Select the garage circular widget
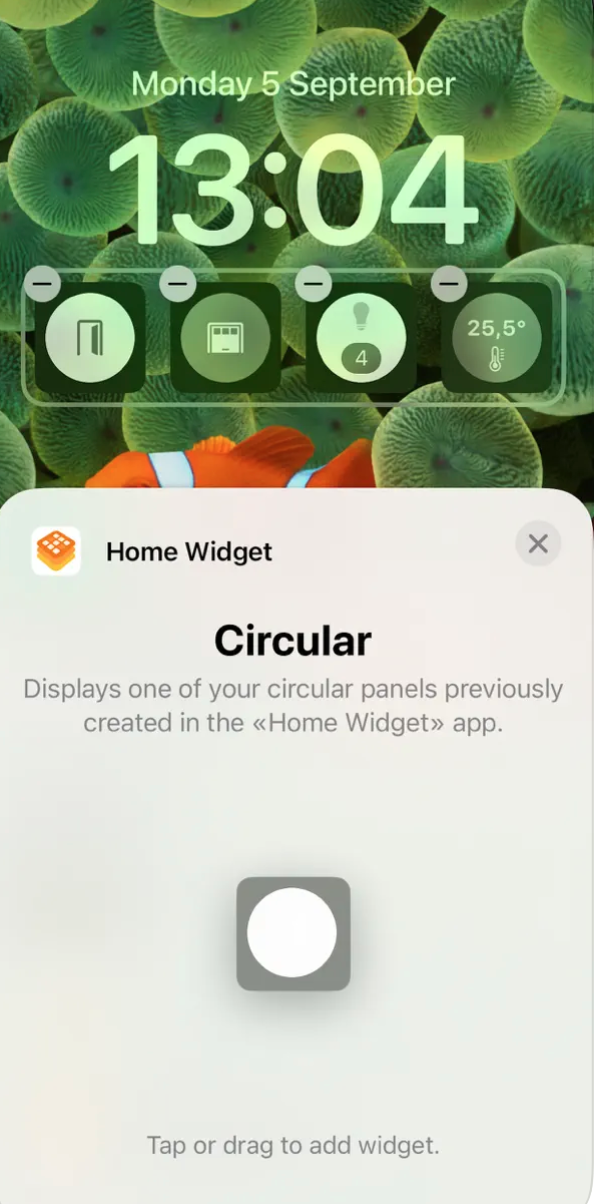Viewport: 600px width, 1204px height. [225, 339]
